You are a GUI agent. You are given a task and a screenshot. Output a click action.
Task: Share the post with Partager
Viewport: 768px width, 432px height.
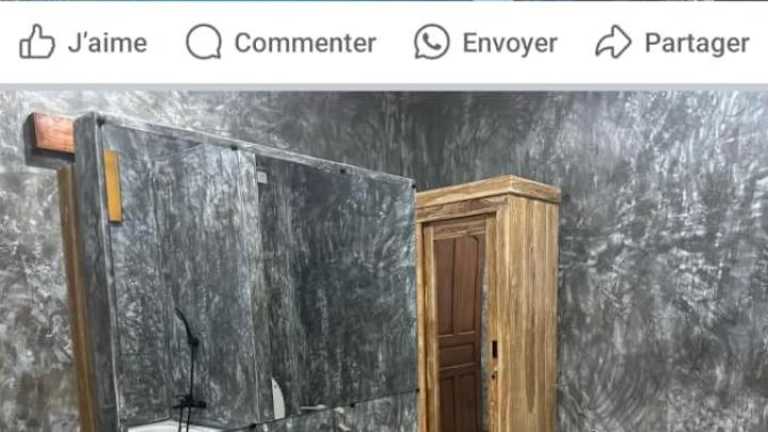[672, 43]
